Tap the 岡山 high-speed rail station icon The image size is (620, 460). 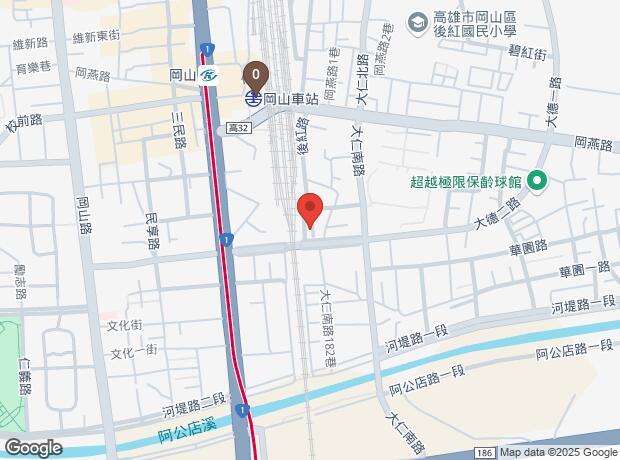pyautogui.click(x=208, y=75)
